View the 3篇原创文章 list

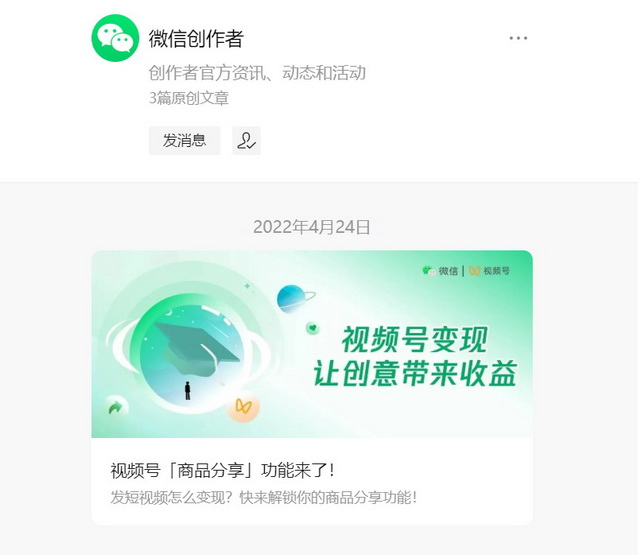coord(189,98)
